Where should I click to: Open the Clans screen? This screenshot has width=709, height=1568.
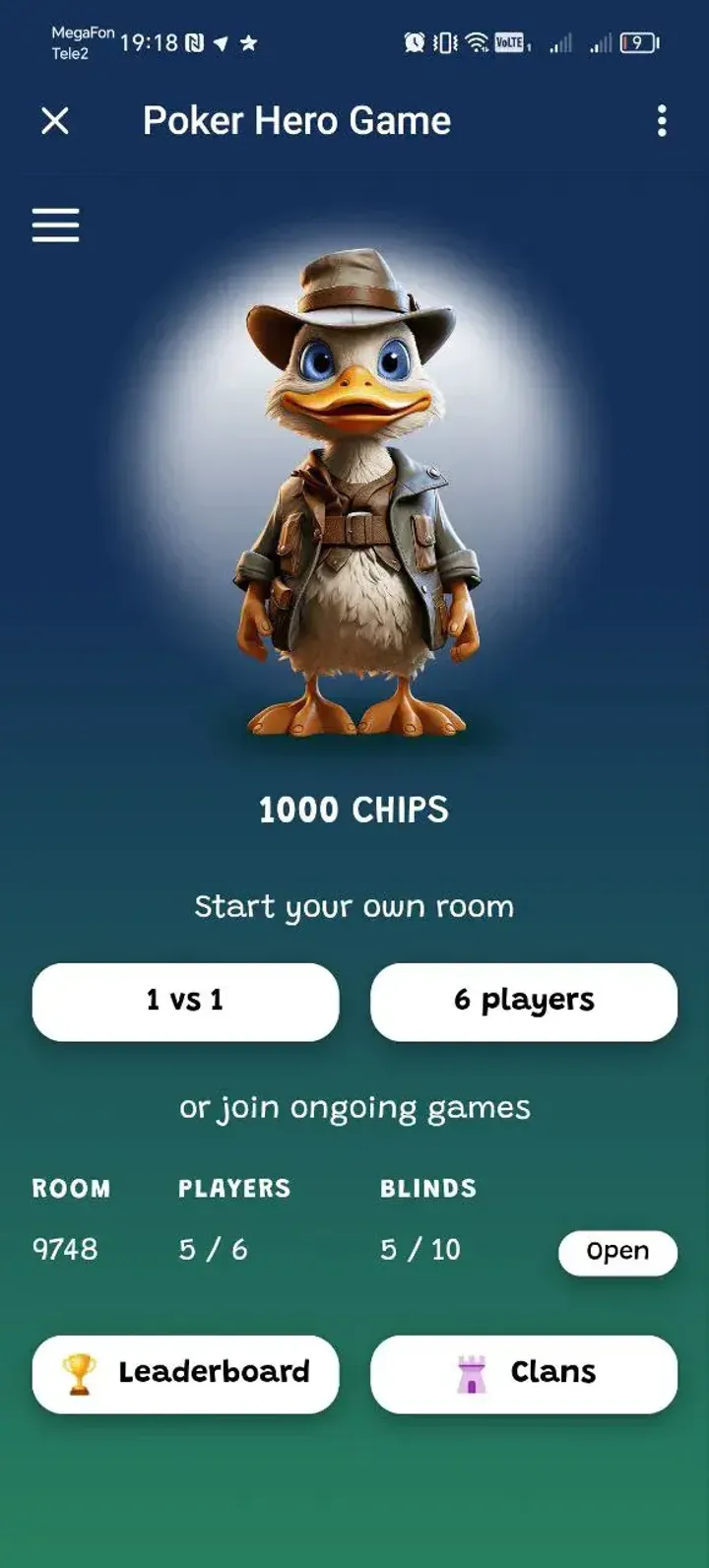[524, 1372]
